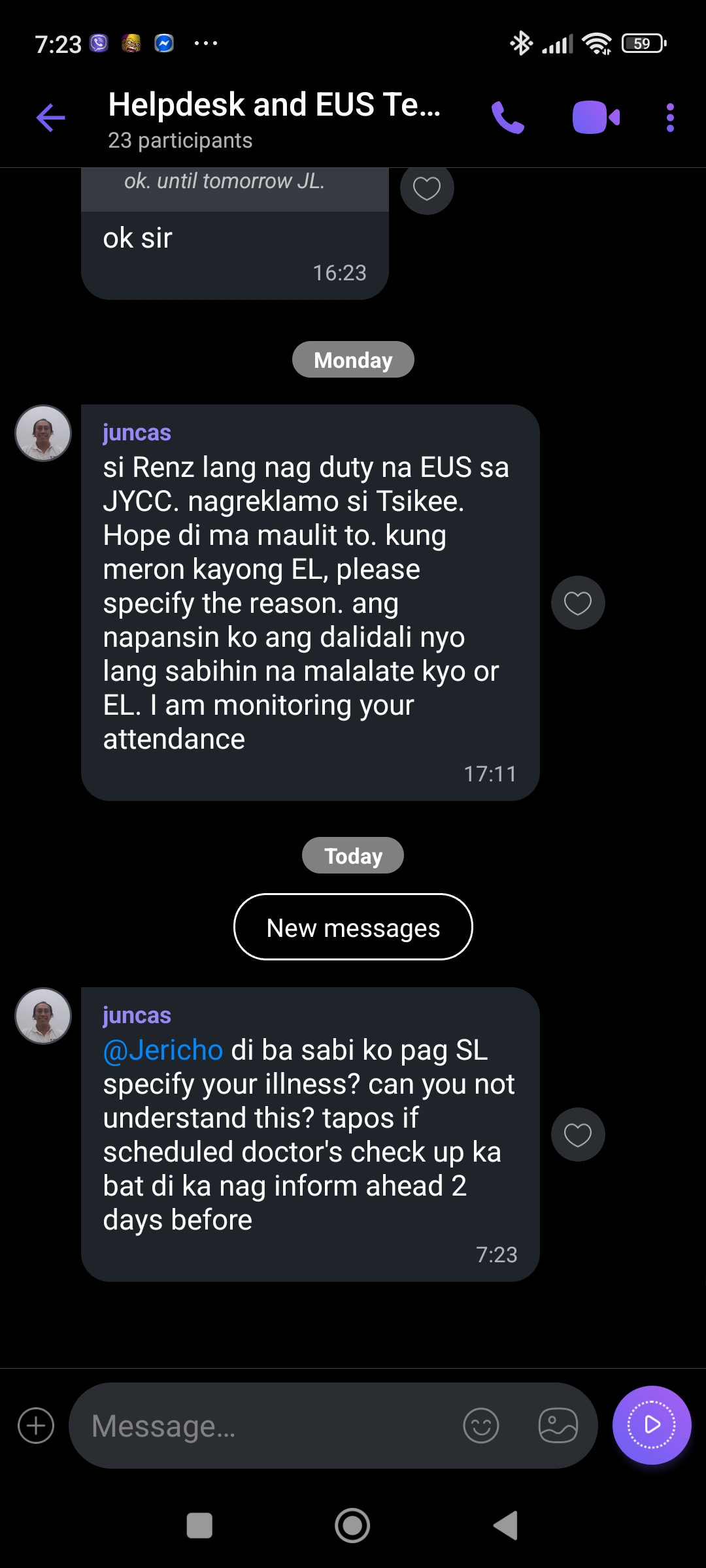Go to the Android home screen
706x1568 pixels.
(352, 1526)
